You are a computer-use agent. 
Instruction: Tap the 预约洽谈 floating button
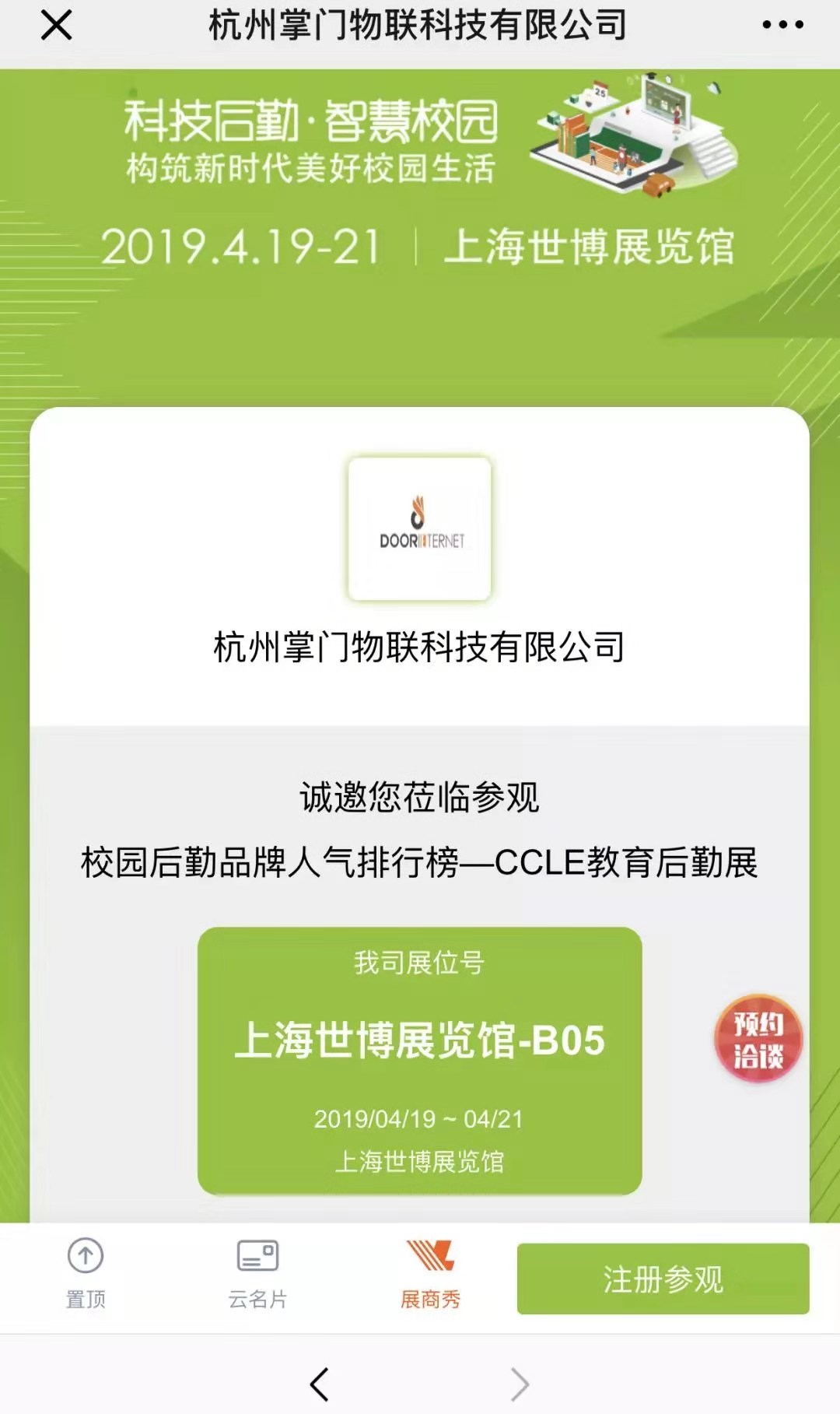(758, 1039)
